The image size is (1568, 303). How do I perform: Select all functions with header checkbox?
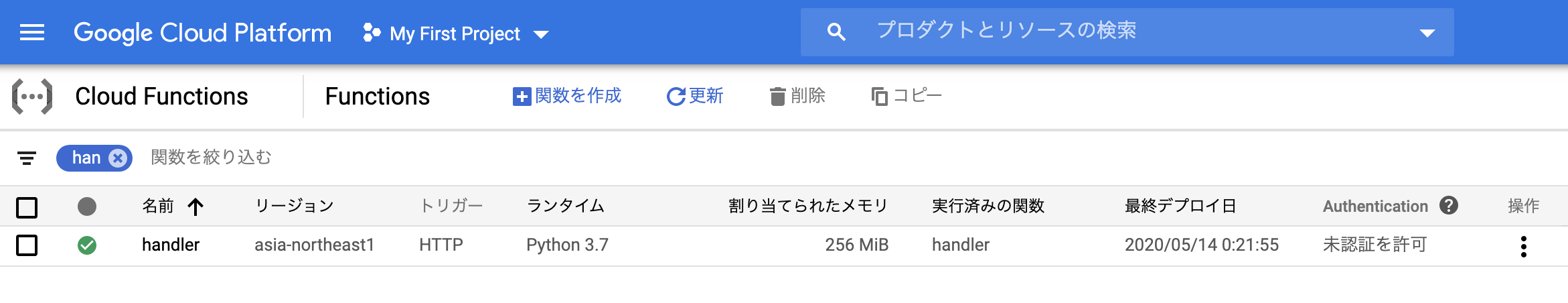[27, 207]
